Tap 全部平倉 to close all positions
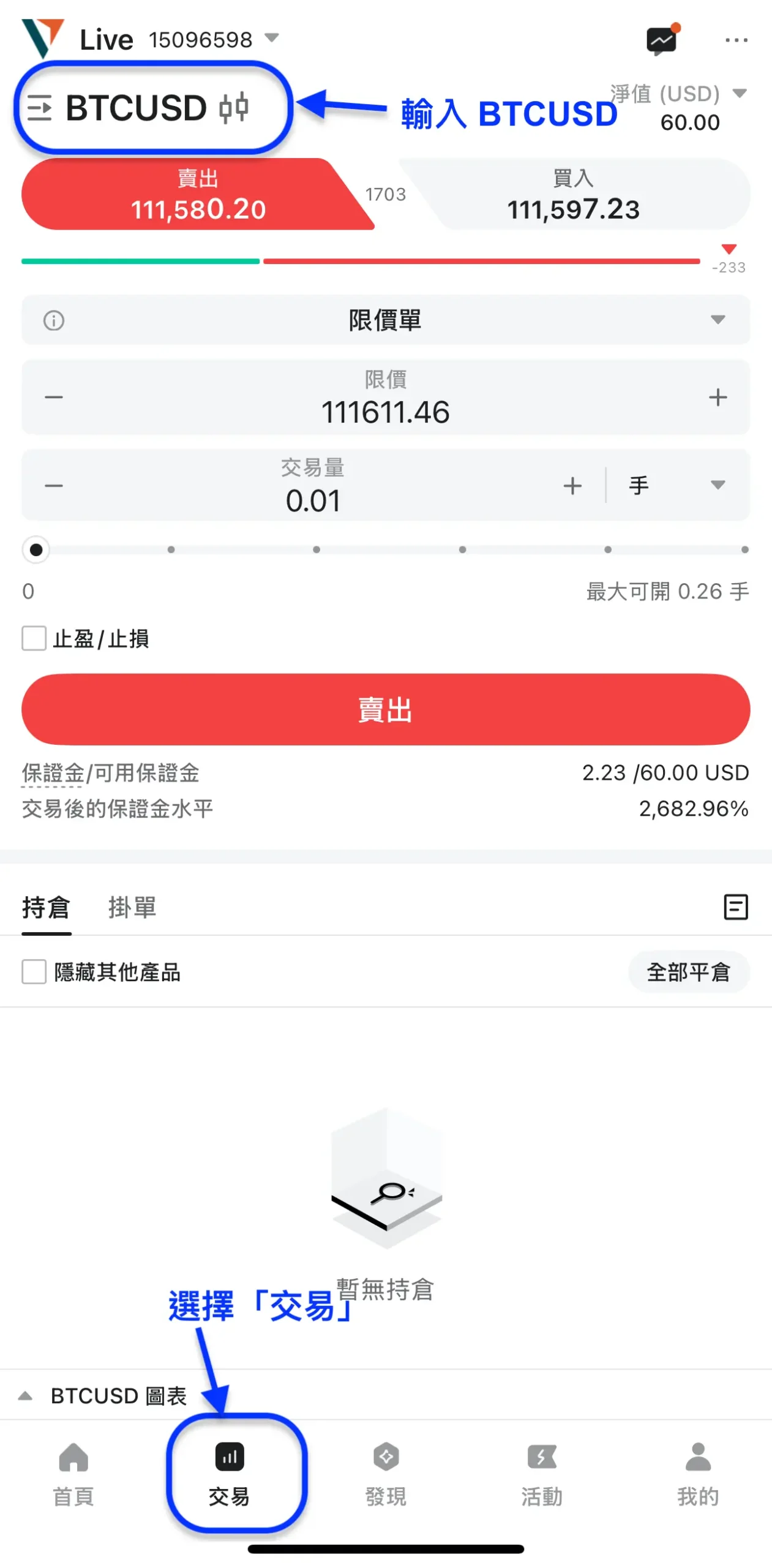Viewport: 772px width, 1568px height. [688, 971]
